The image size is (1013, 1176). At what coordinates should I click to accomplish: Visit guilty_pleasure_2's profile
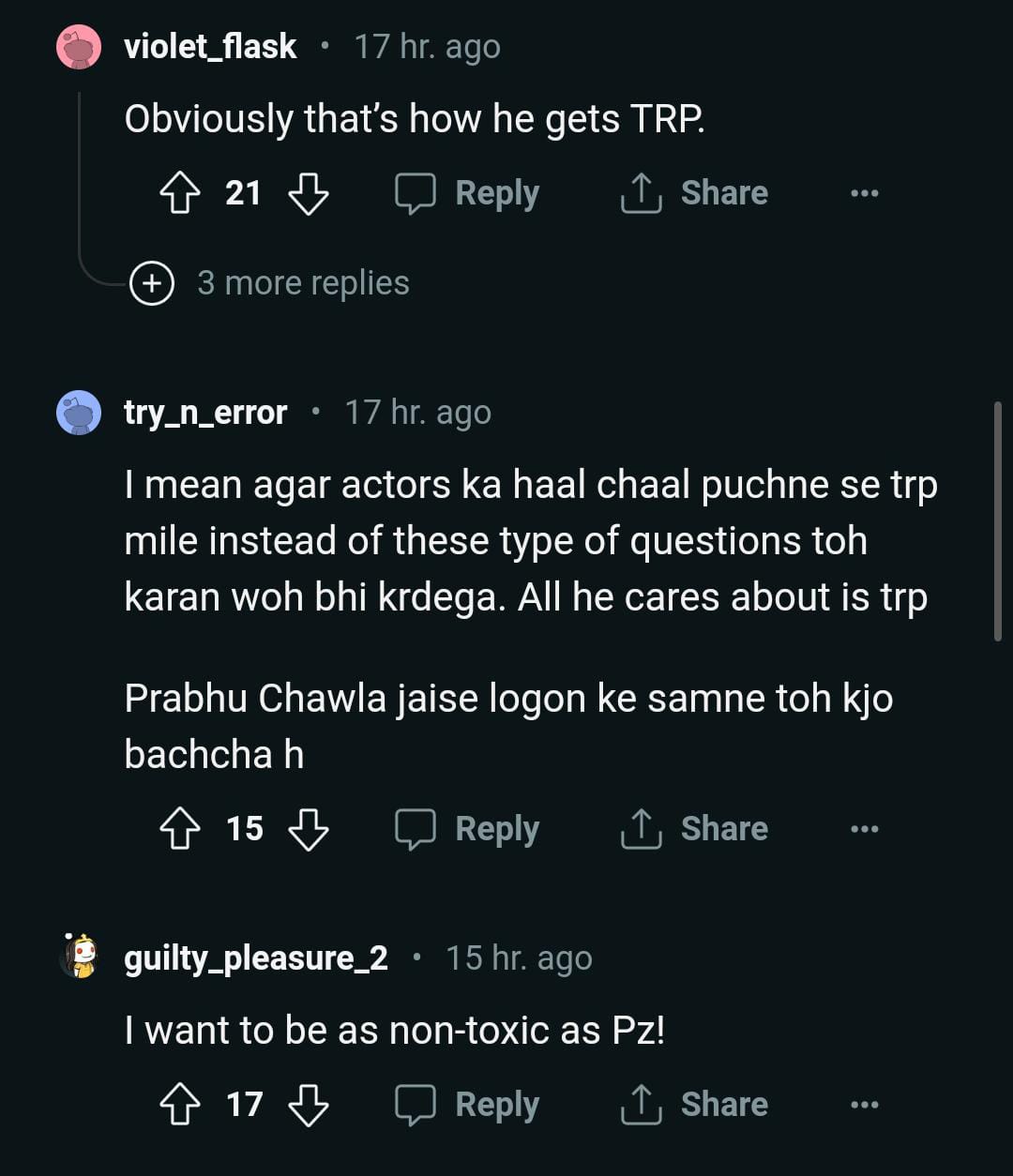(x=255, y=958)
